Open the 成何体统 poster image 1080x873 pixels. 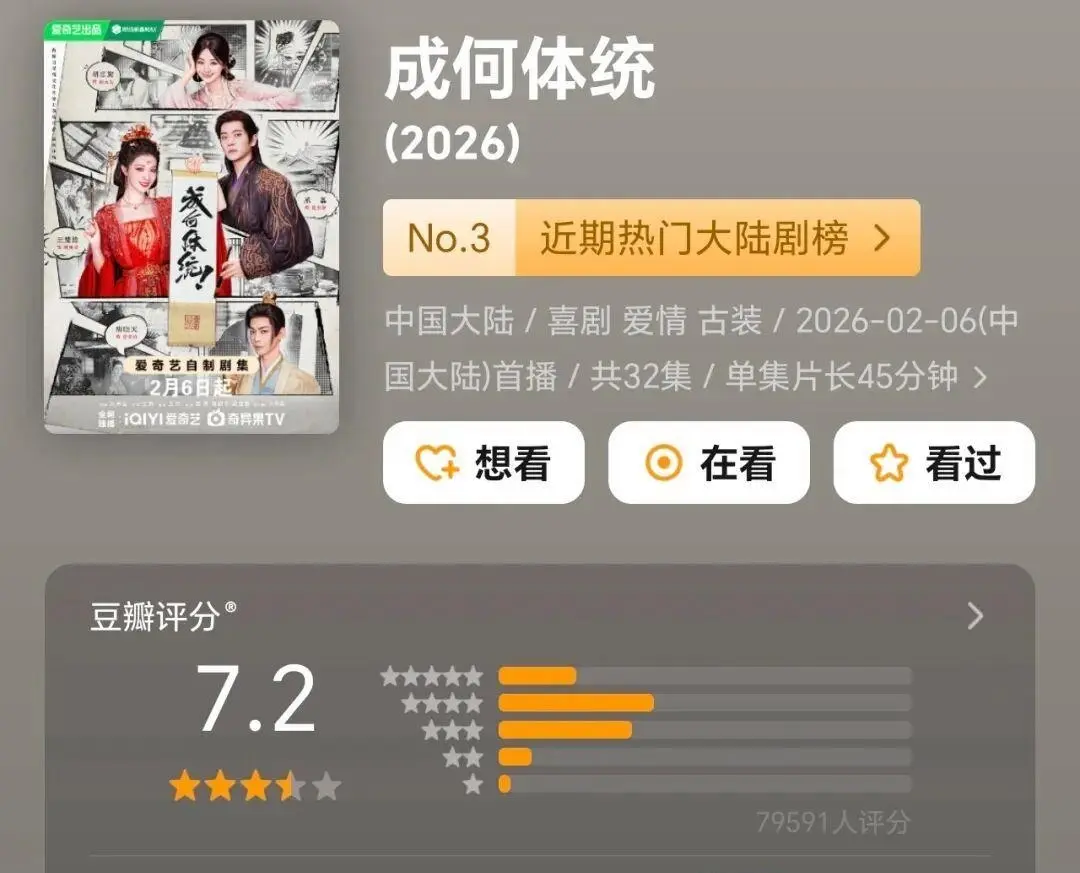click(191, 226)
